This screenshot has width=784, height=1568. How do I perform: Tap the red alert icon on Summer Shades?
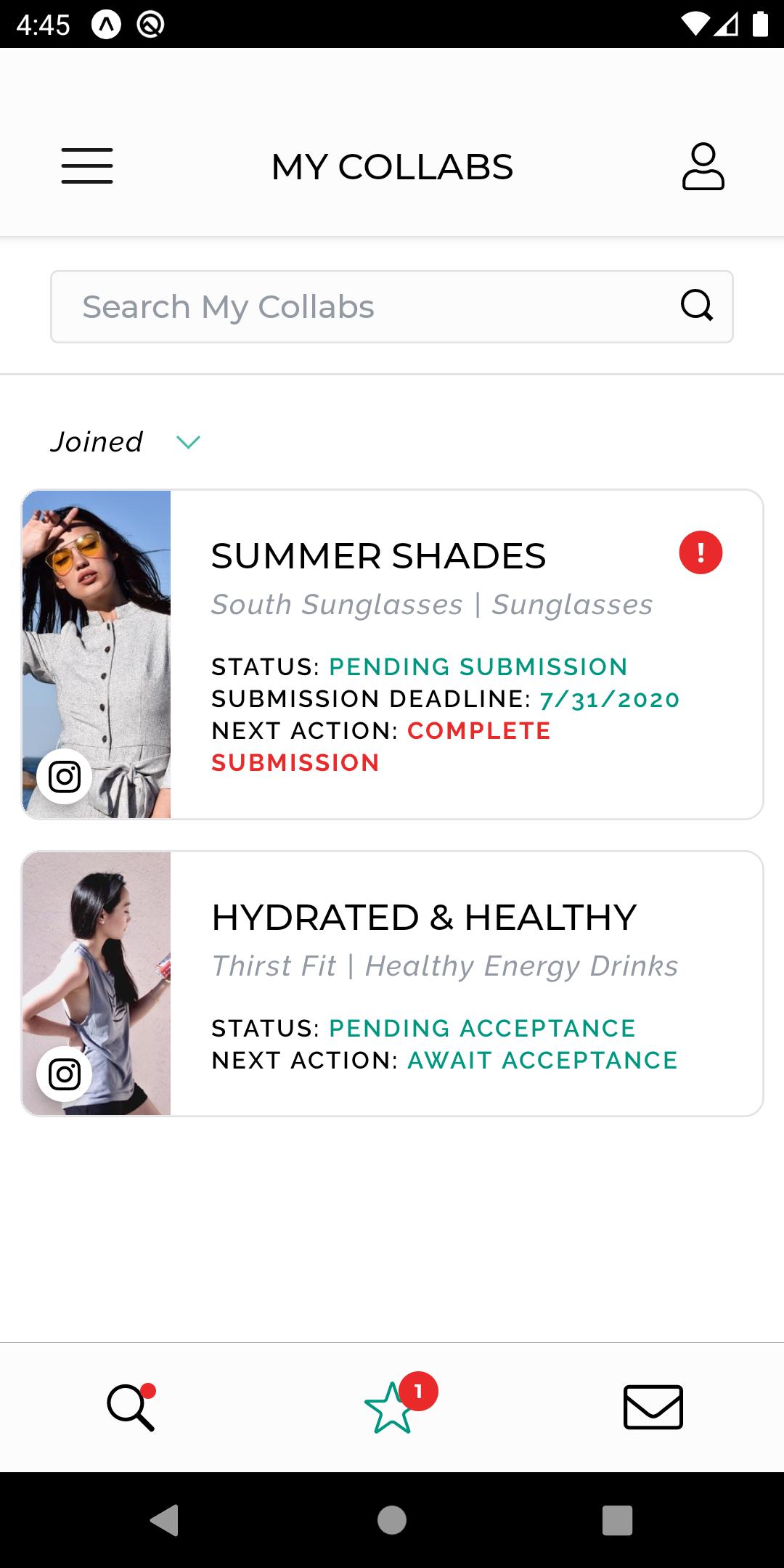click(x=701, y=553)
